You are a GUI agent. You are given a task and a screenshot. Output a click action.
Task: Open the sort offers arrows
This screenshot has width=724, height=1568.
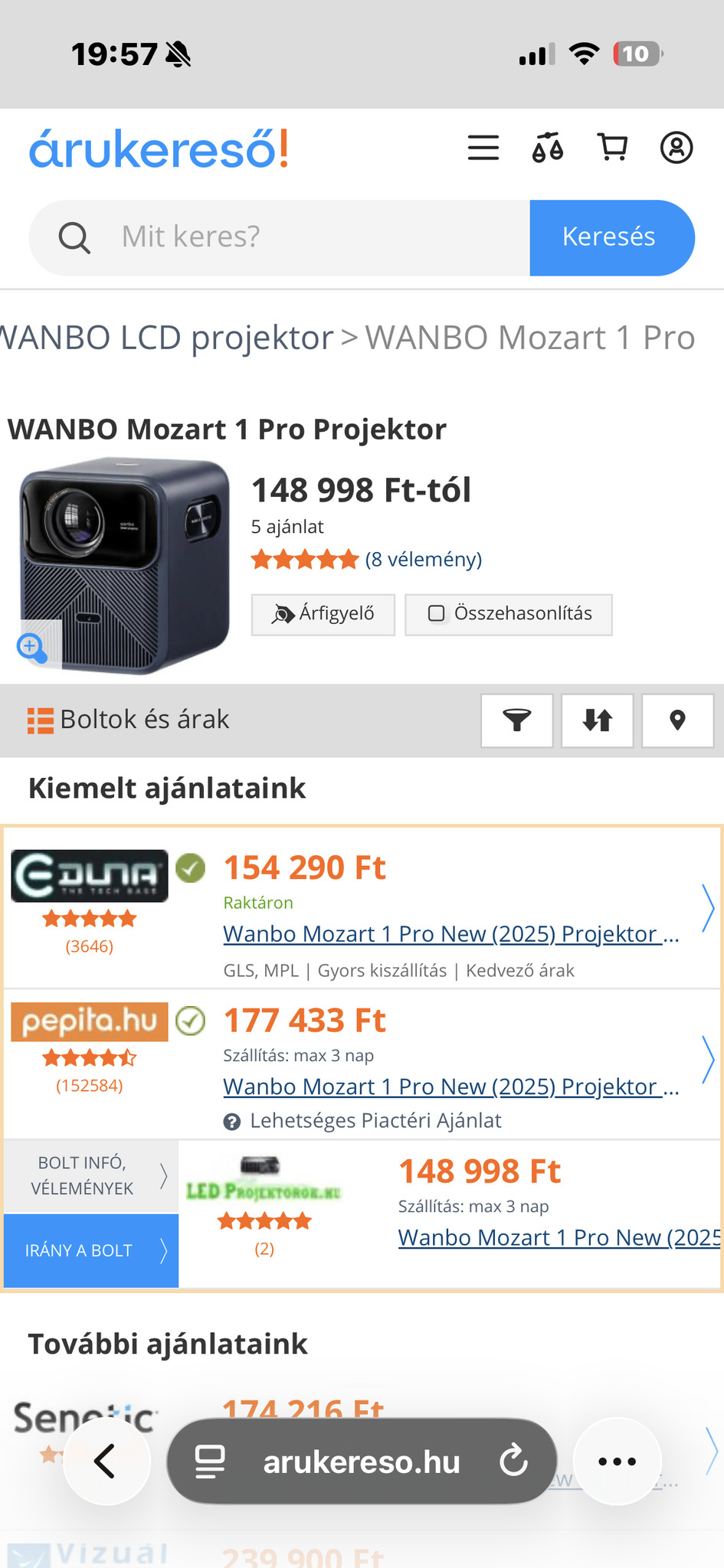point(598,720)
